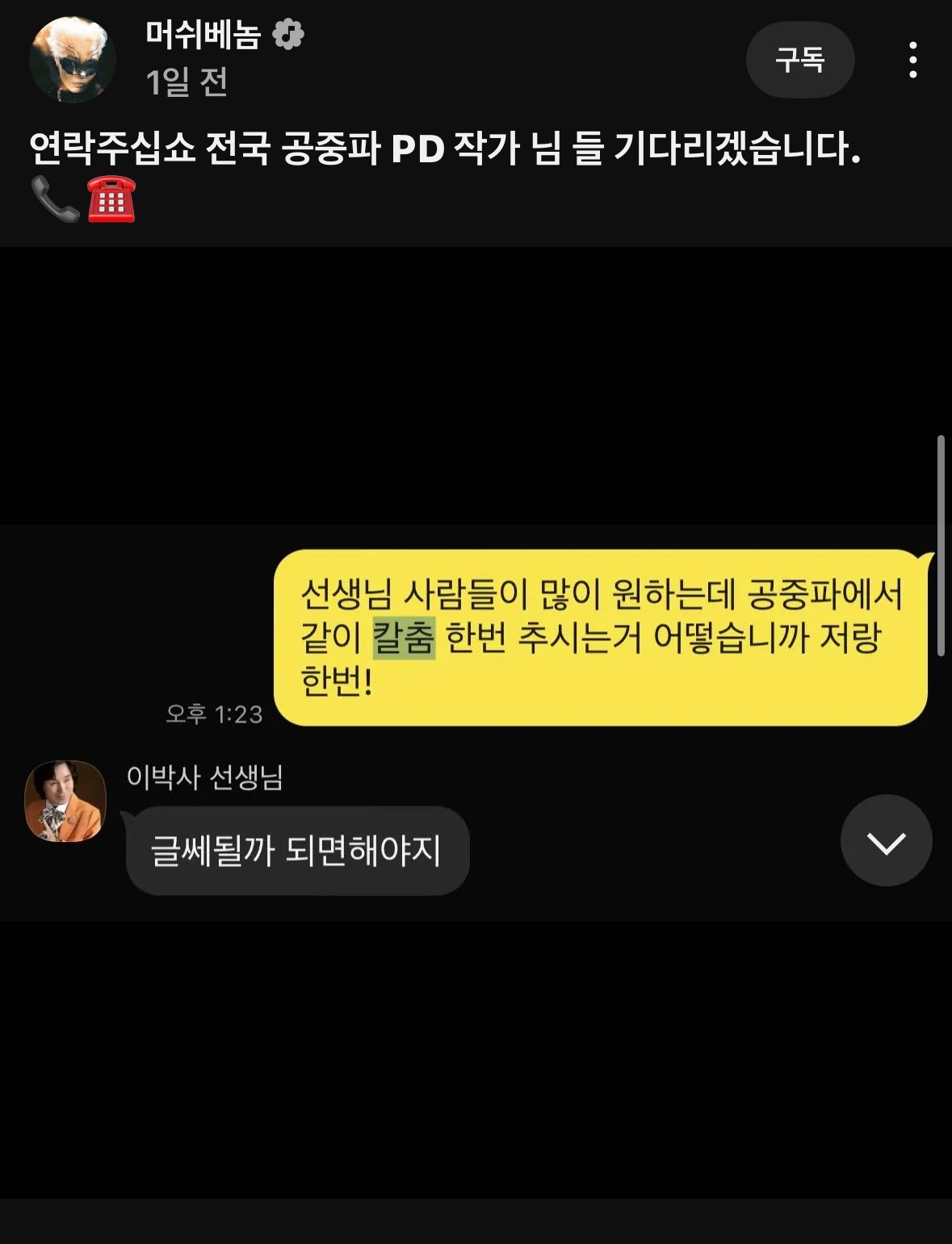
Task: Open the post overflow menu
Action: coord(912,61)
